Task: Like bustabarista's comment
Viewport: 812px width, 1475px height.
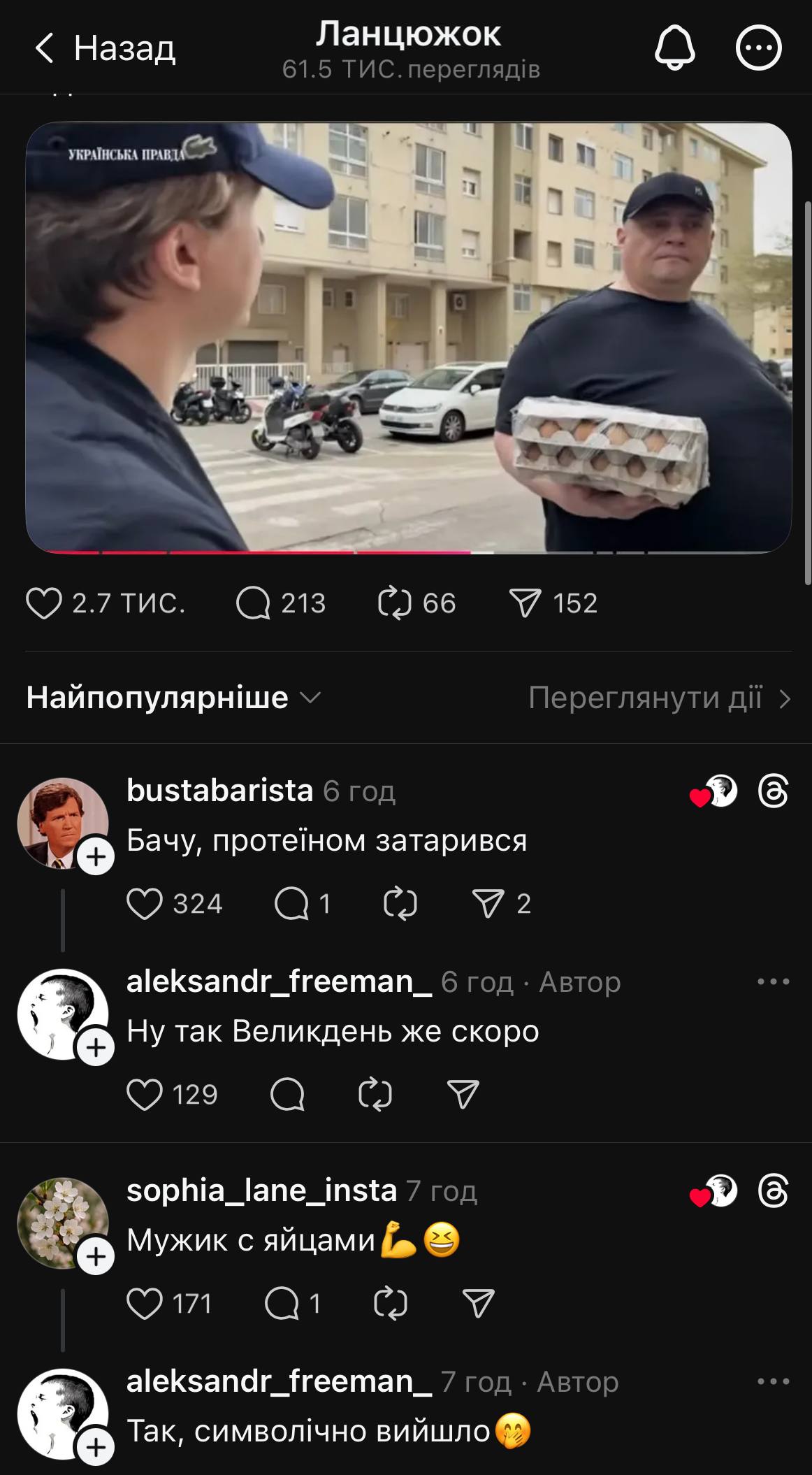Action: click(145, 904)
